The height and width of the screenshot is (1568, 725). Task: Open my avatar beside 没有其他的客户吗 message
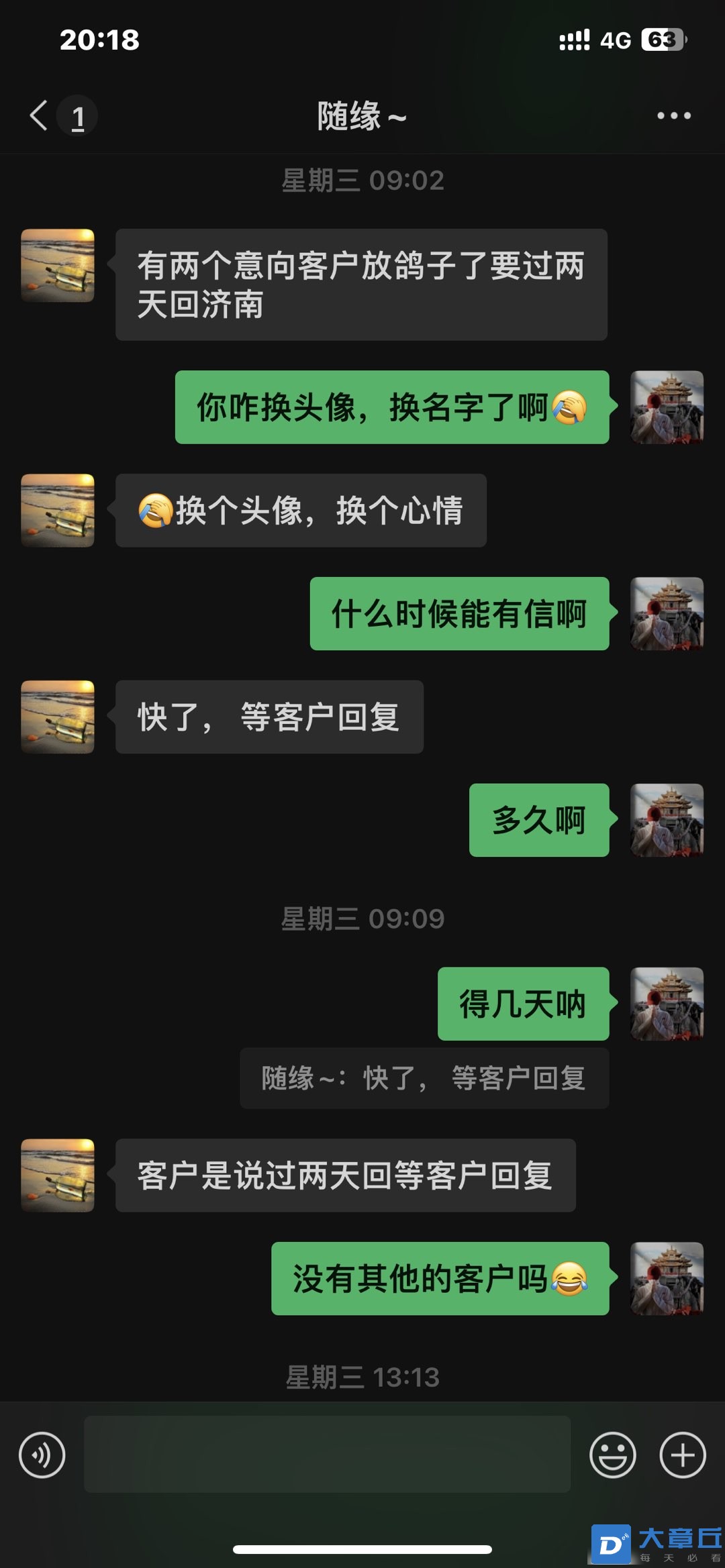(667, 1278)
